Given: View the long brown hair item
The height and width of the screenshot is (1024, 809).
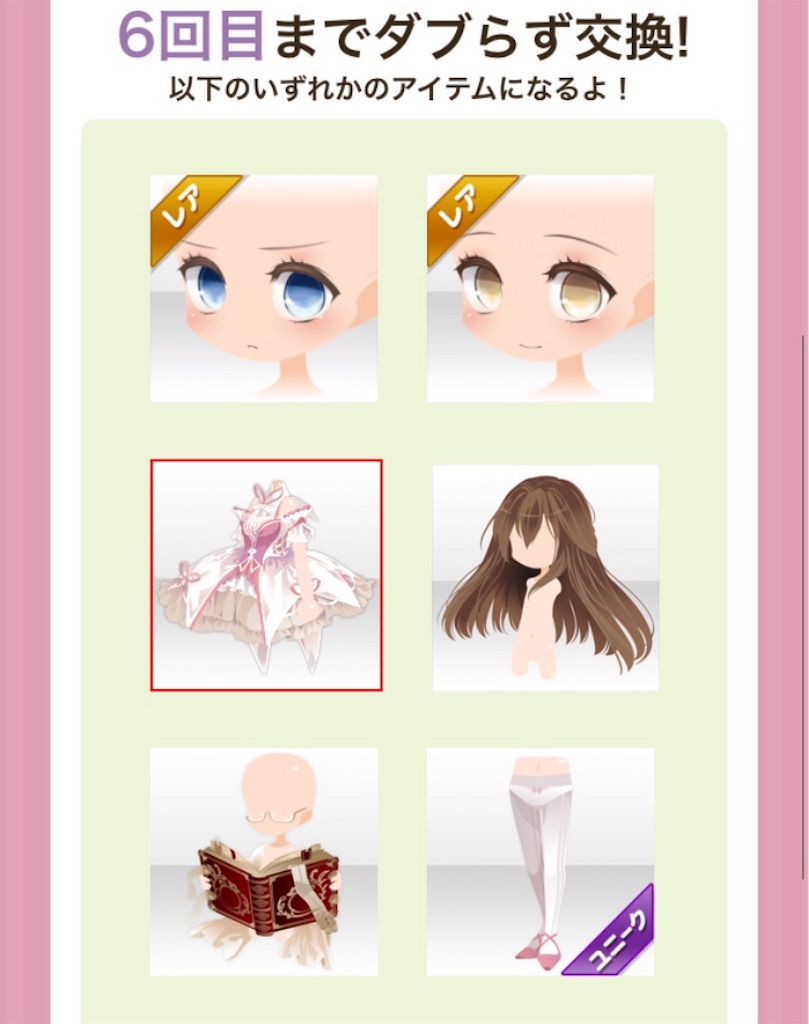Looking at the screenshot, I should tap(545, 577).
